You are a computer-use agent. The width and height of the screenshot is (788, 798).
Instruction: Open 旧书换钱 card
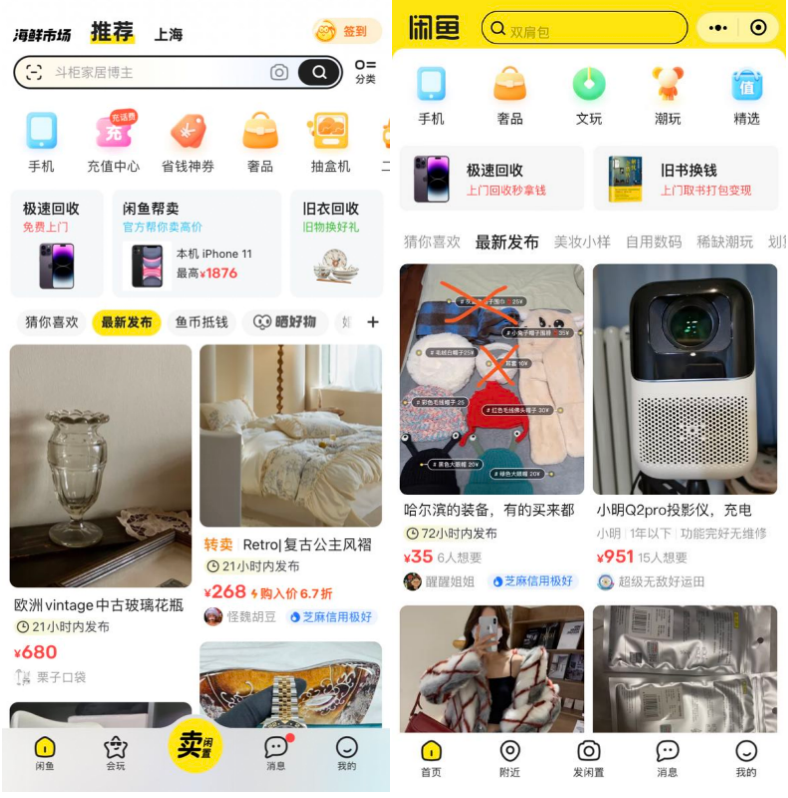(x=685, y=179)
